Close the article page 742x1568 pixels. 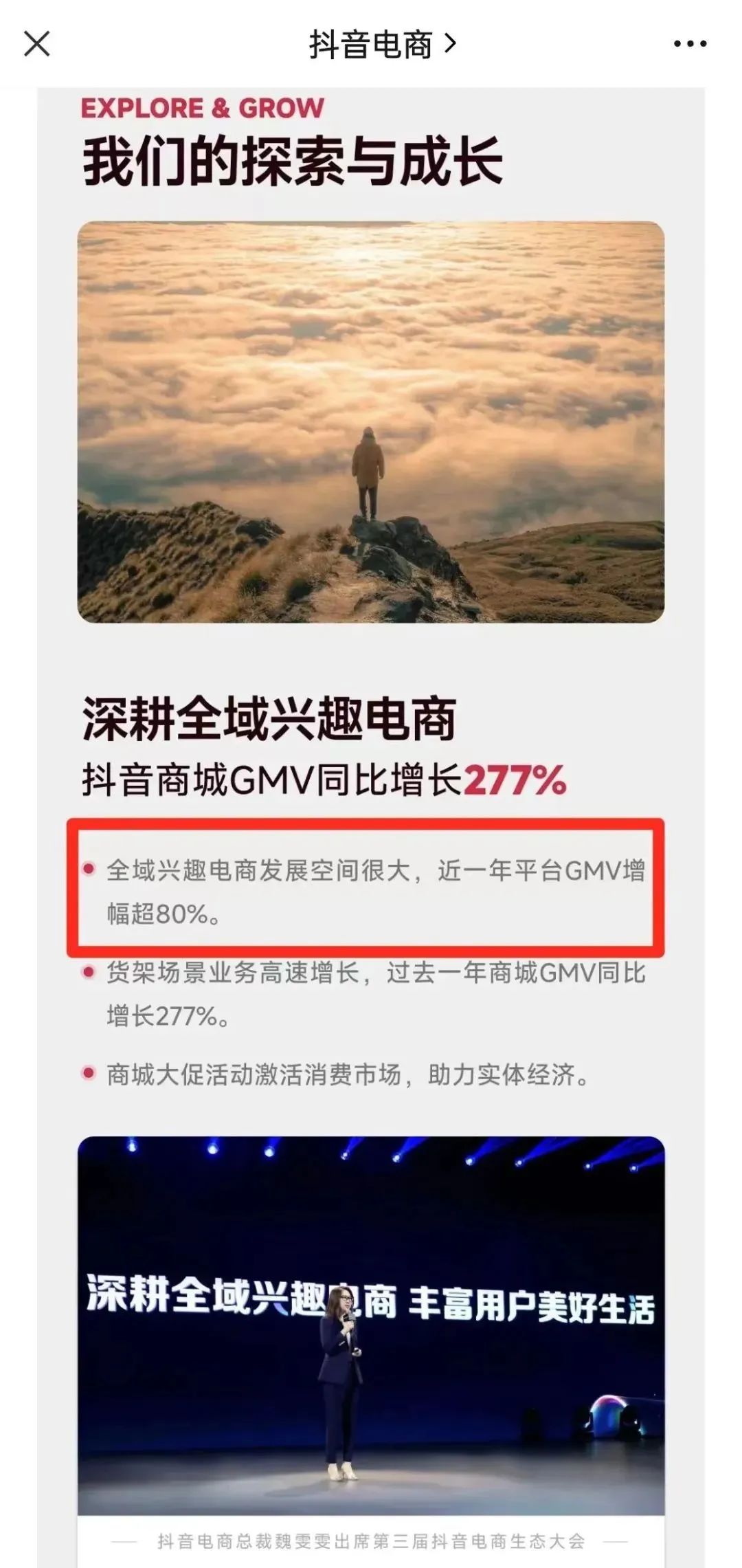[x=37, y=45]
